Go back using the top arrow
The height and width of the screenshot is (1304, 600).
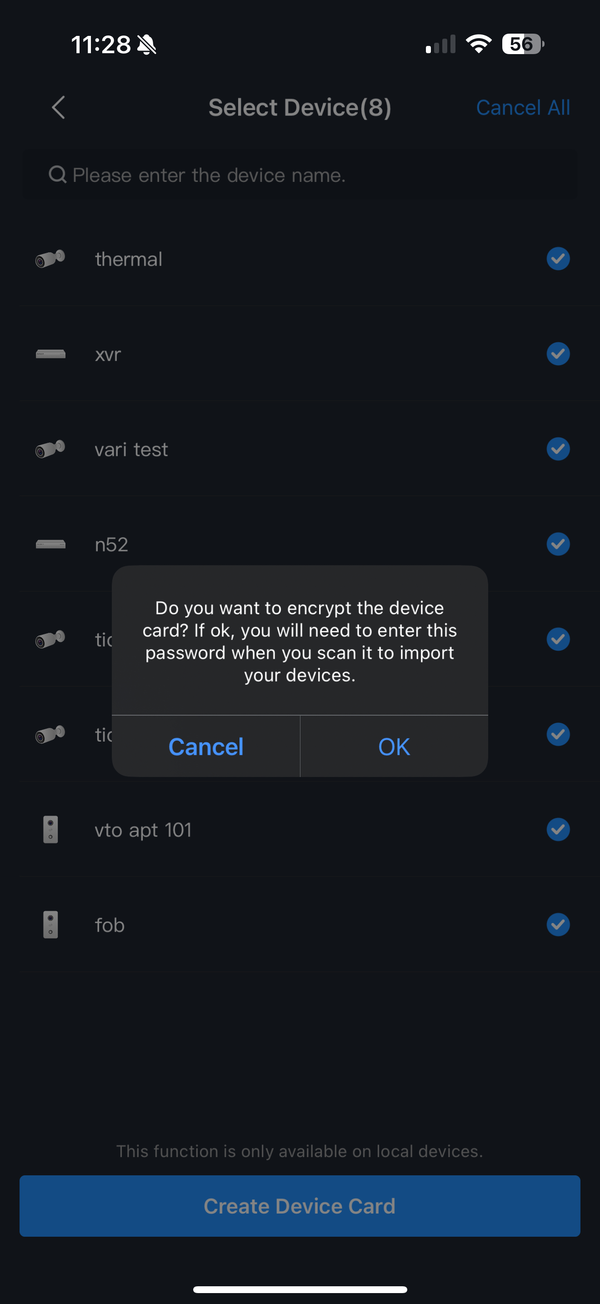coord(58,108)
